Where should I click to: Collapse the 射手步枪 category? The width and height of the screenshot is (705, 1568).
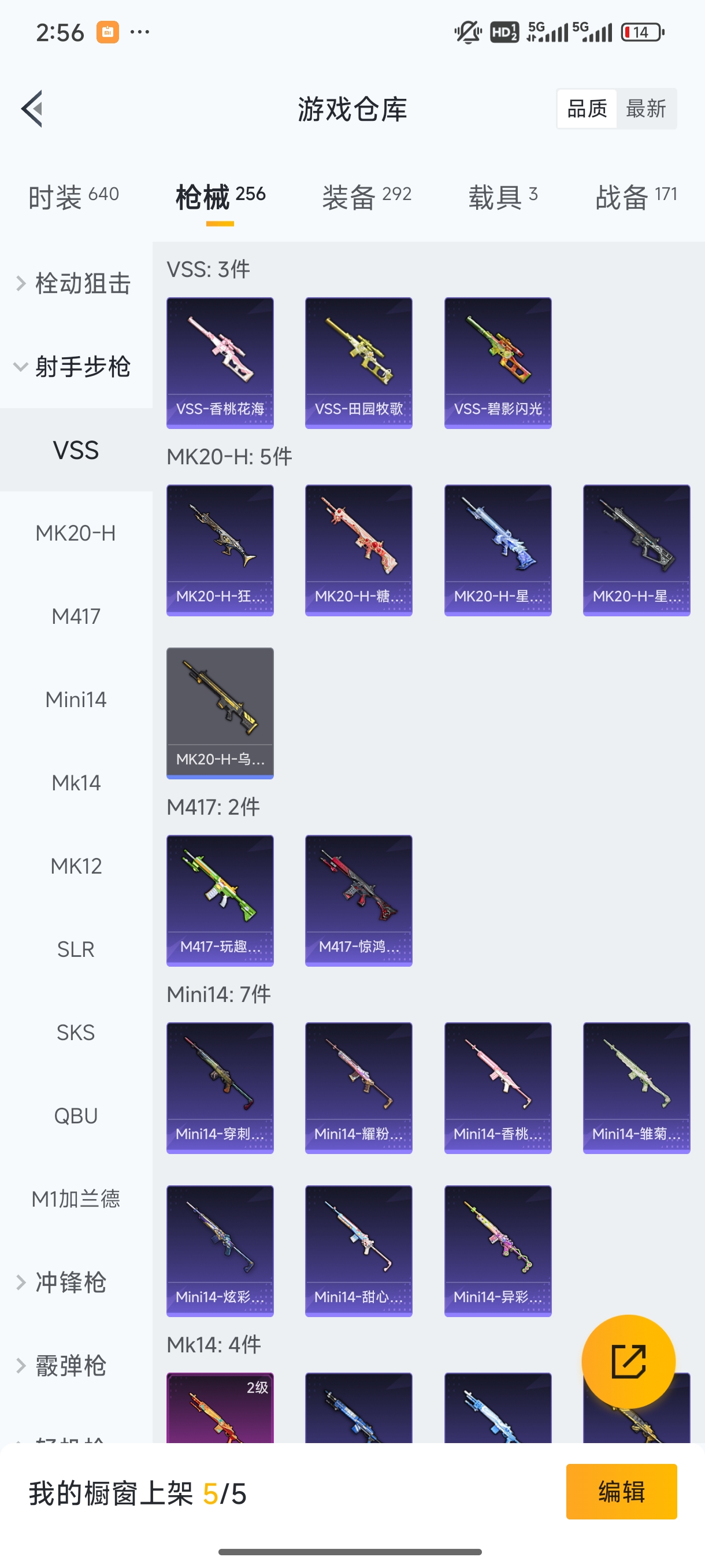74,367
